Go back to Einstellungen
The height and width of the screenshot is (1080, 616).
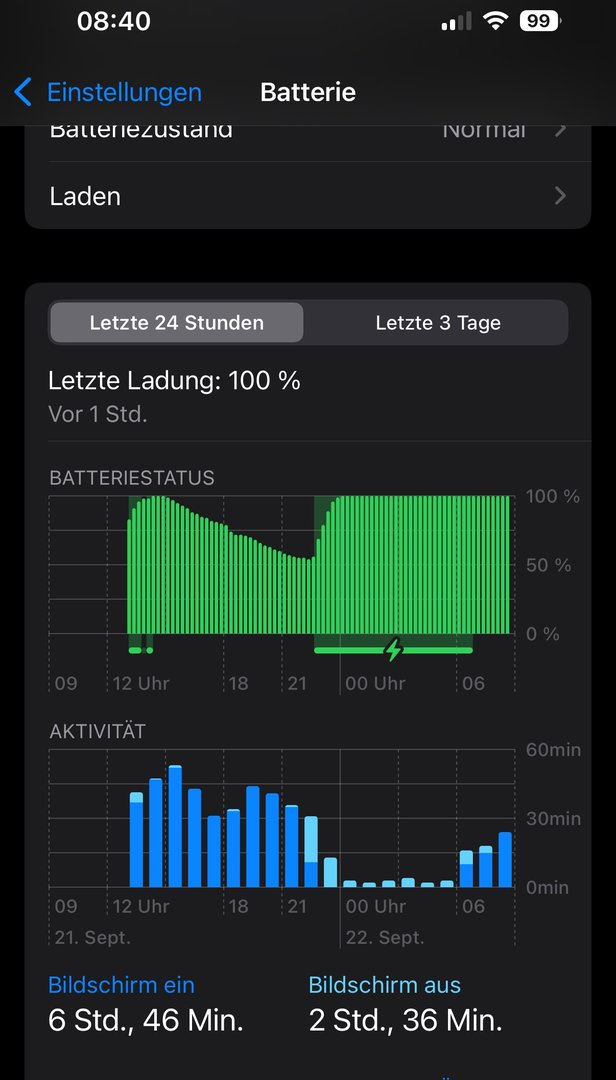coord(108,93)
